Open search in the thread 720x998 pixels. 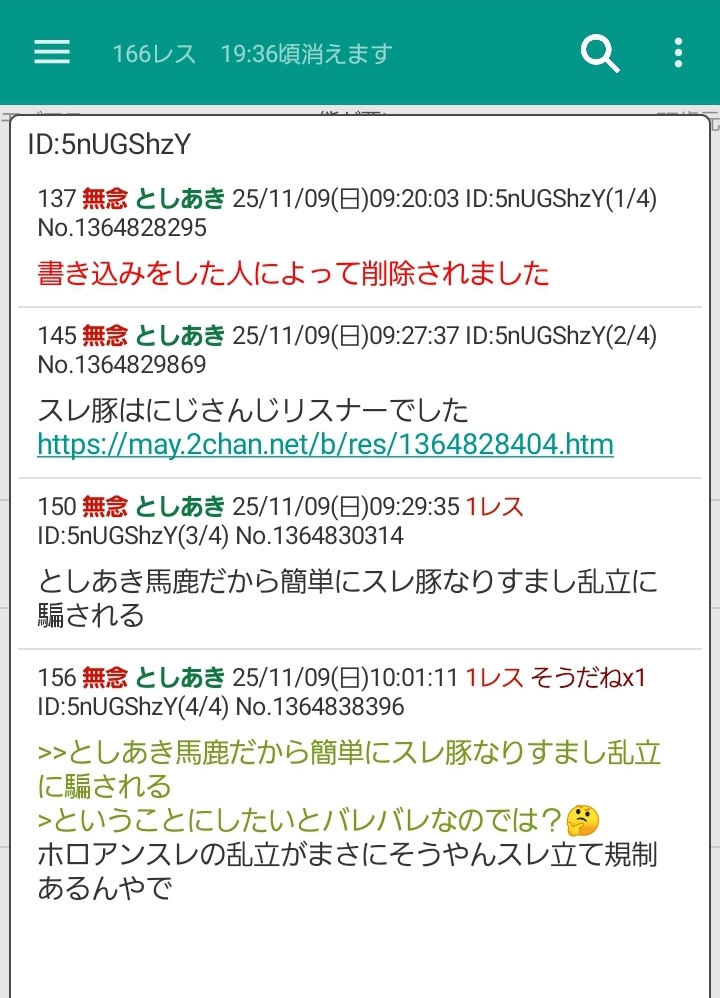pyautogui.click(x=600, y=53)
